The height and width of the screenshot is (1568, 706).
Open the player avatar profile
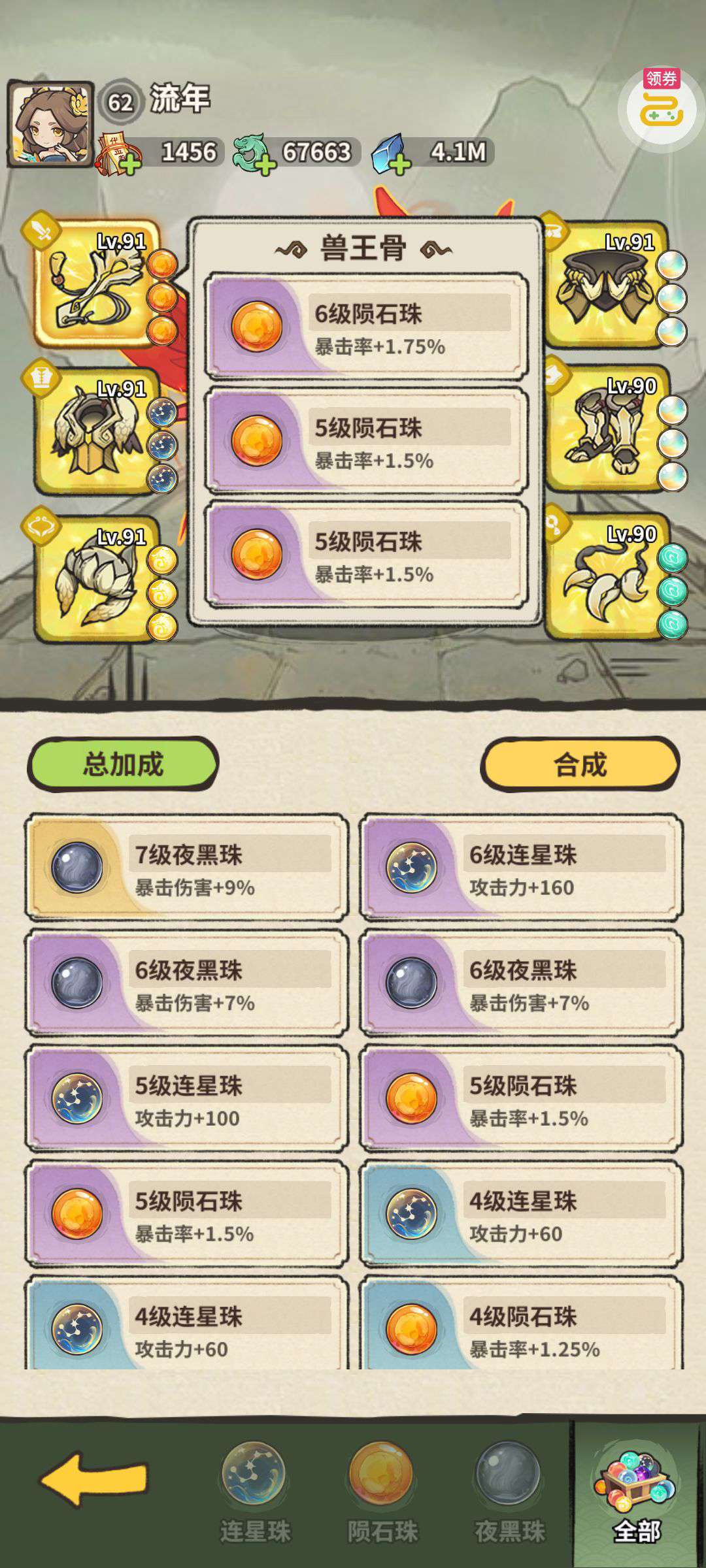tap(50, 123)
